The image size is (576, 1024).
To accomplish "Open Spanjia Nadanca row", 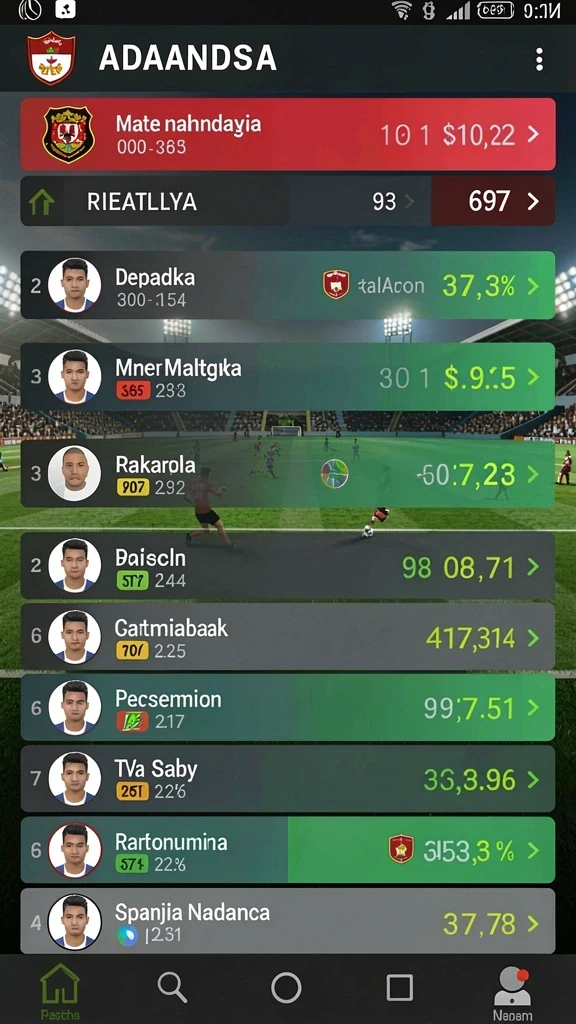I will point(288,921).
